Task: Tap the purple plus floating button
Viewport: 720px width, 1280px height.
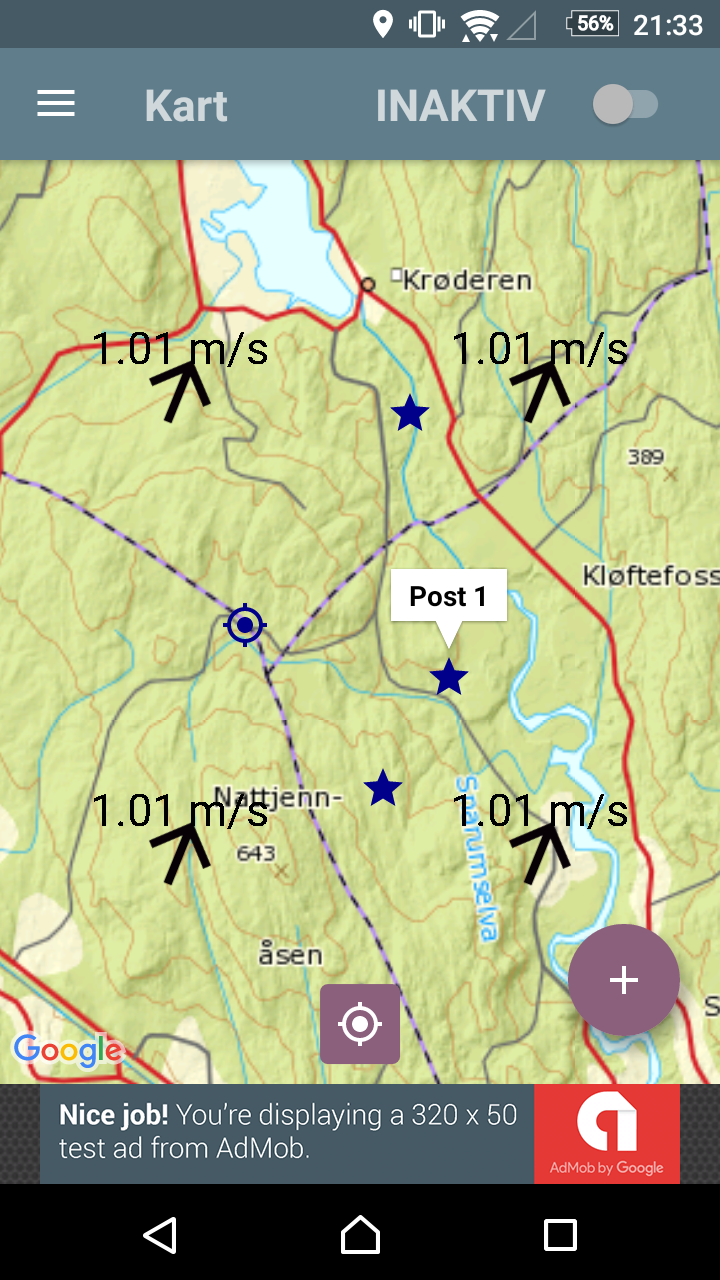Action: 624,980
